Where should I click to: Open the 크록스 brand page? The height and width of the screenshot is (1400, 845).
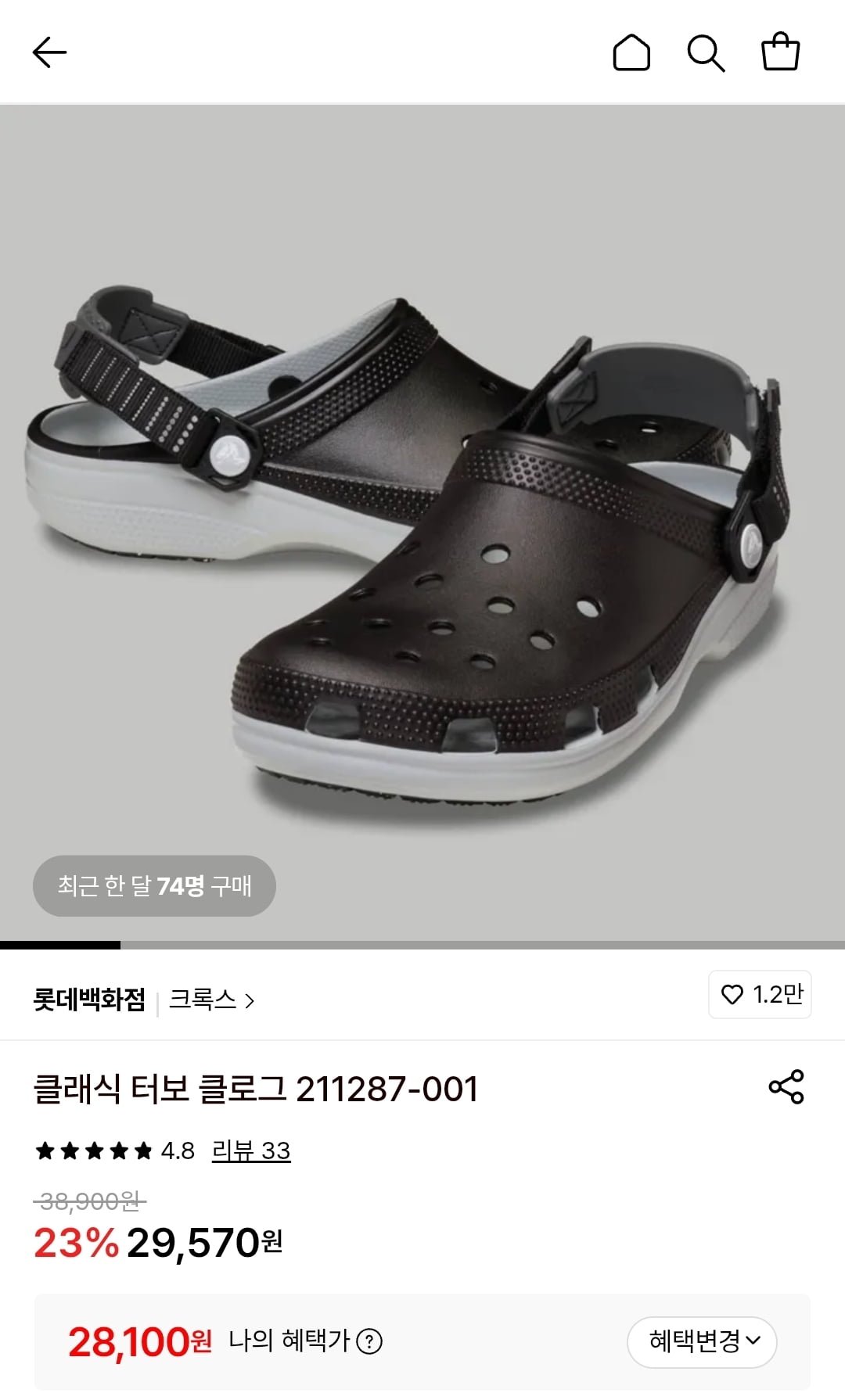[211, 1000]
